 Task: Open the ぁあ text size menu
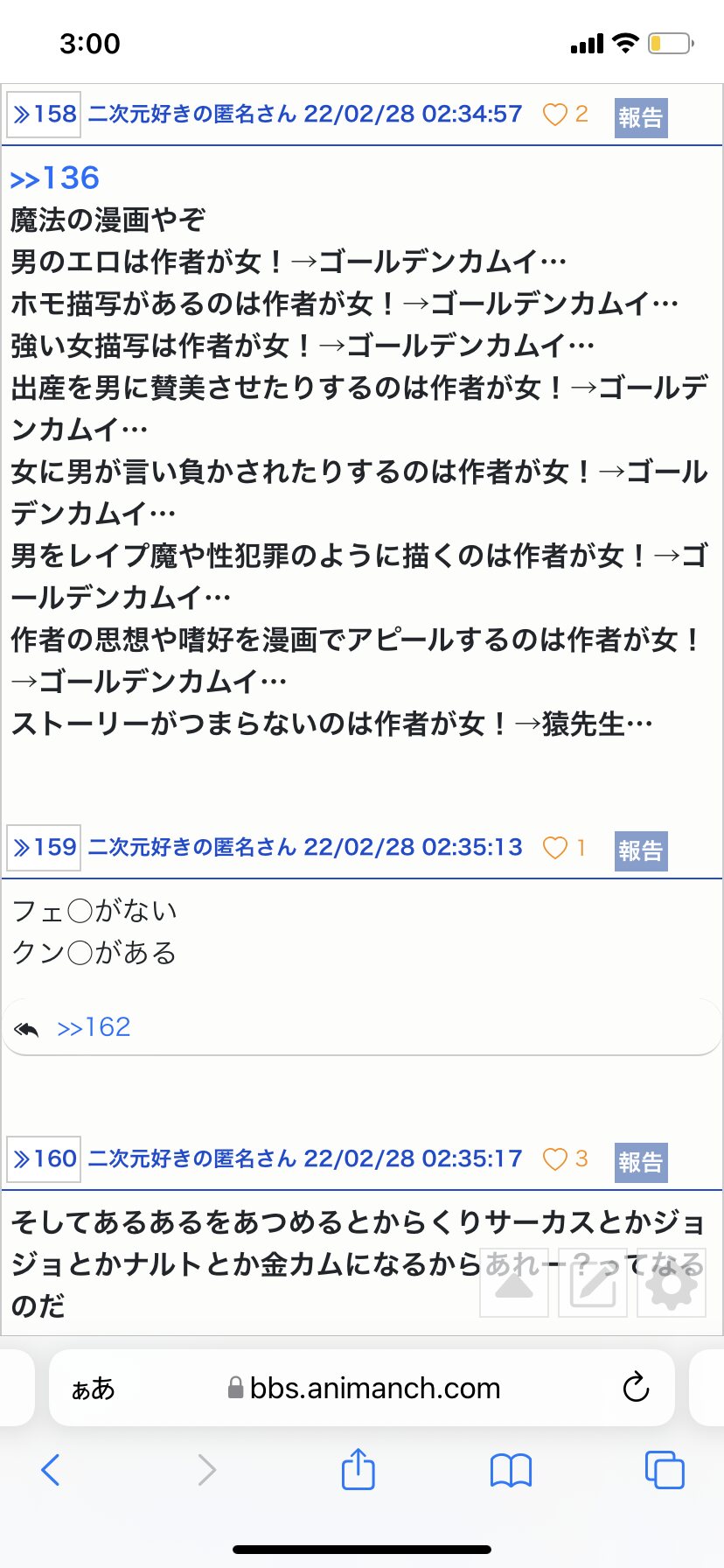coord(93,1389)
